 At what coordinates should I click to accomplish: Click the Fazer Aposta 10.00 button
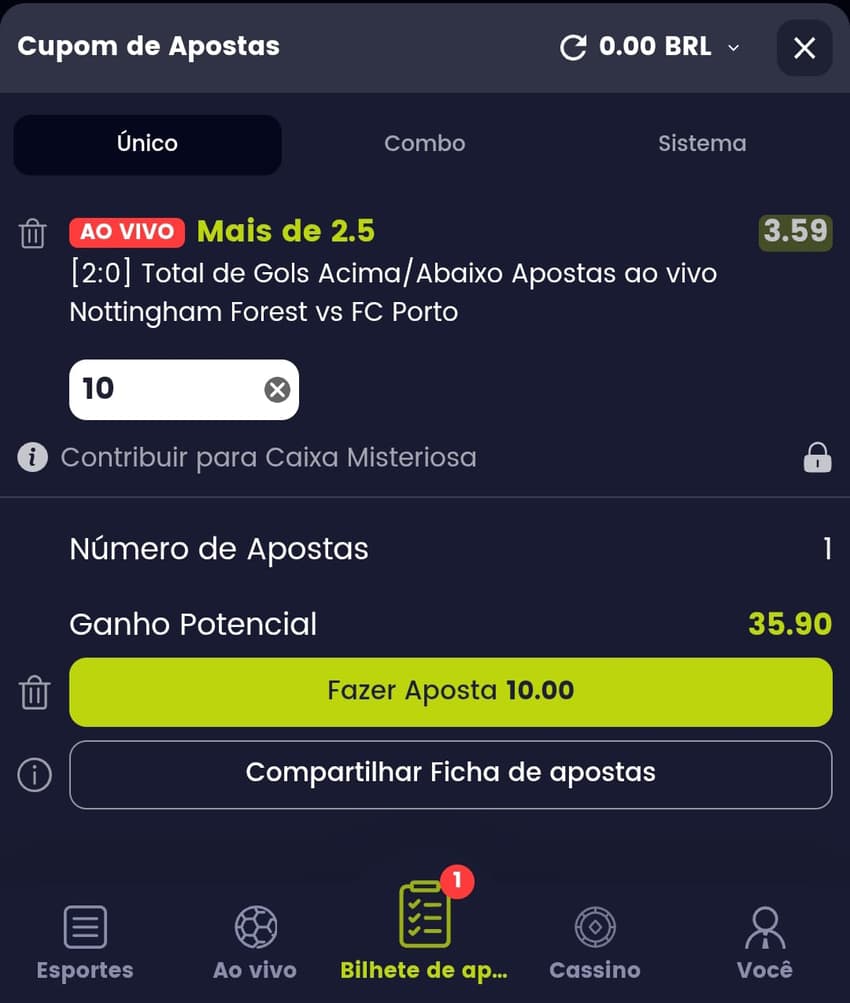450,691
